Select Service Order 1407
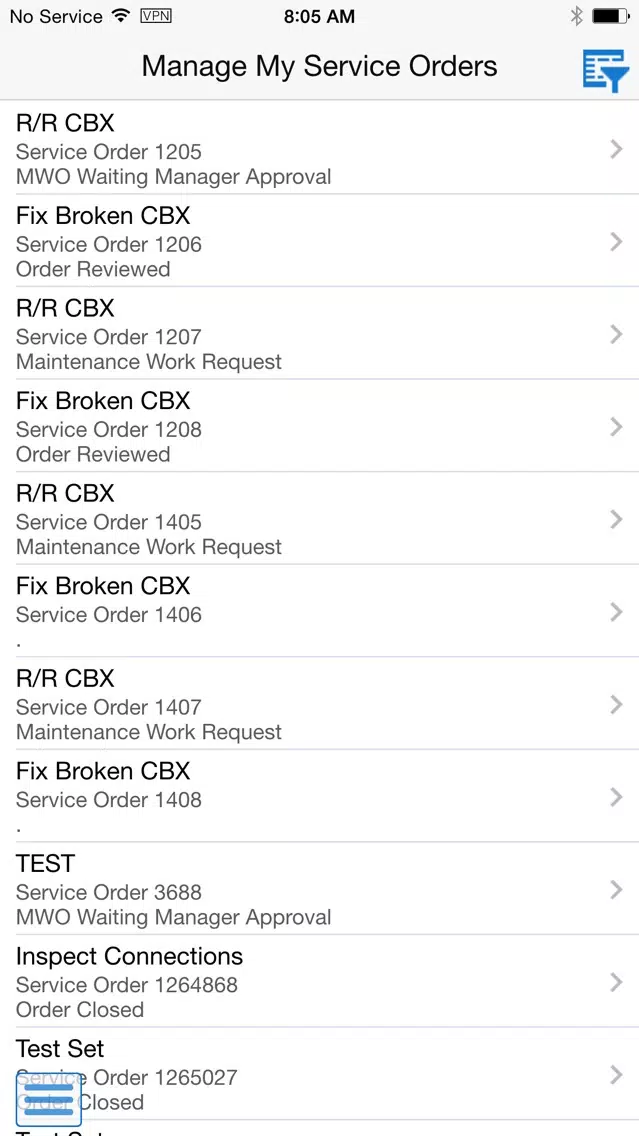This screenshot has width=639, height=1136. (x=320, y=704)
